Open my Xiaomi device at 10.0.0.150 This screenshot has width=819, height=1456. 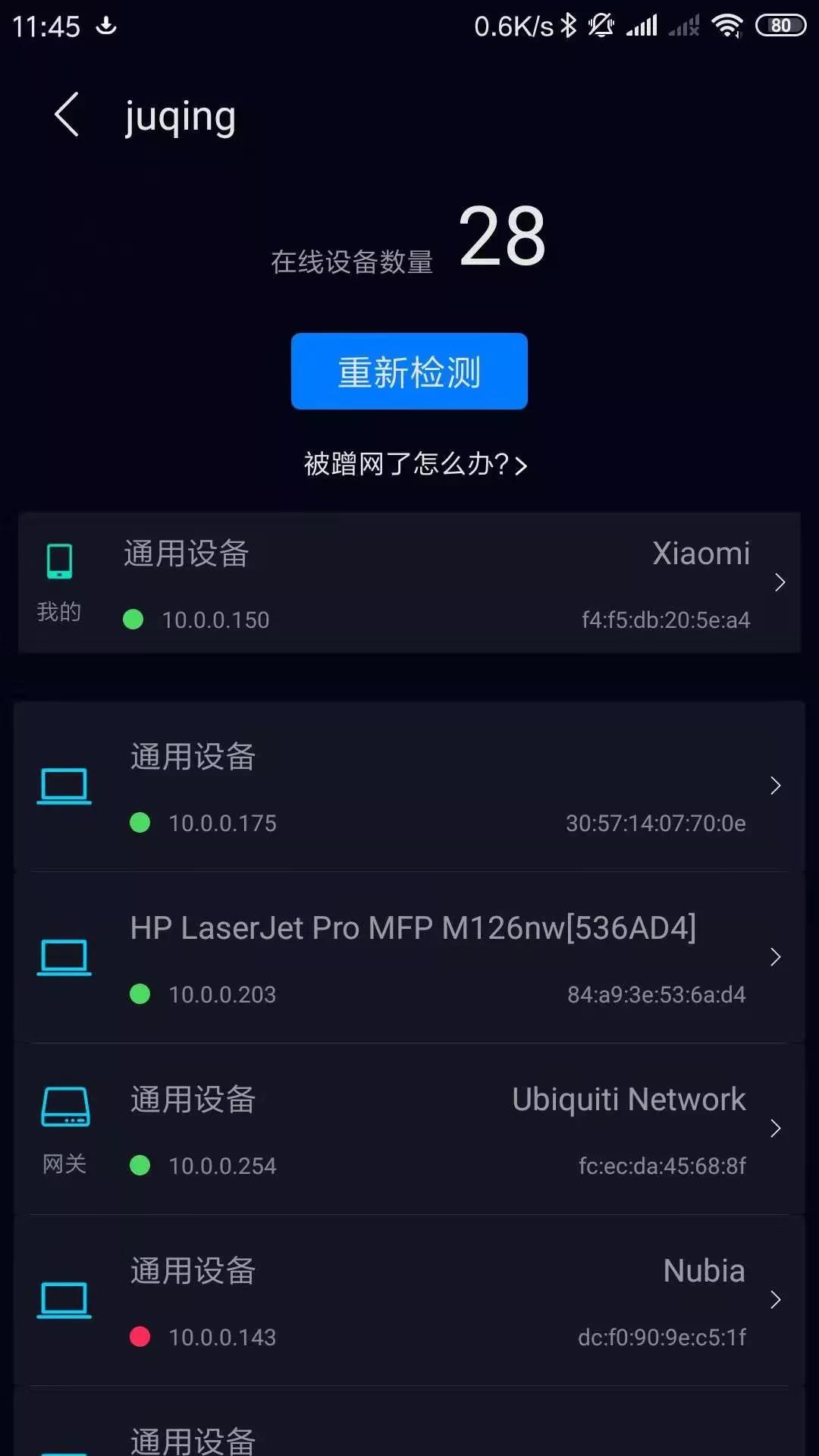click(409, 582)
